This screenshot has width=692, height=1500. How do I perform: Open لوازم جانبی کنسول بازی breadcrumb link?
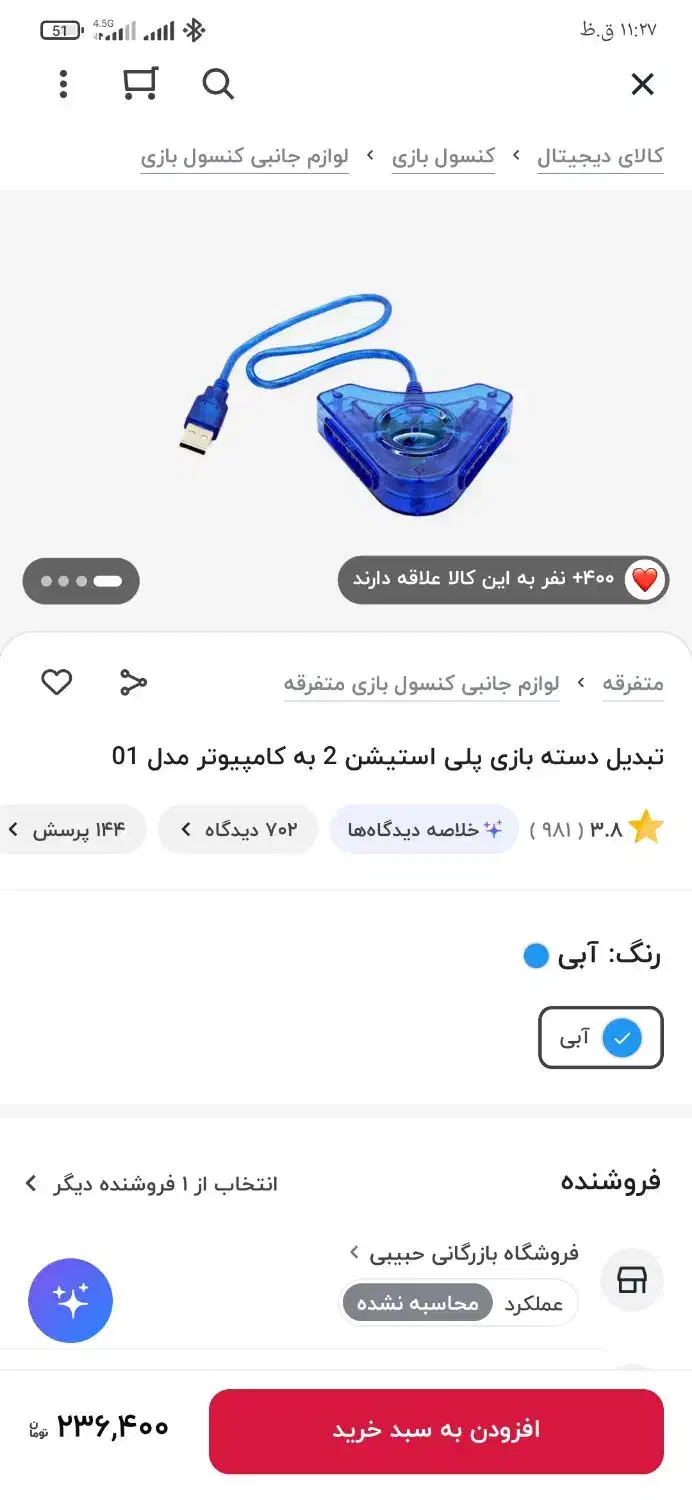244,157
